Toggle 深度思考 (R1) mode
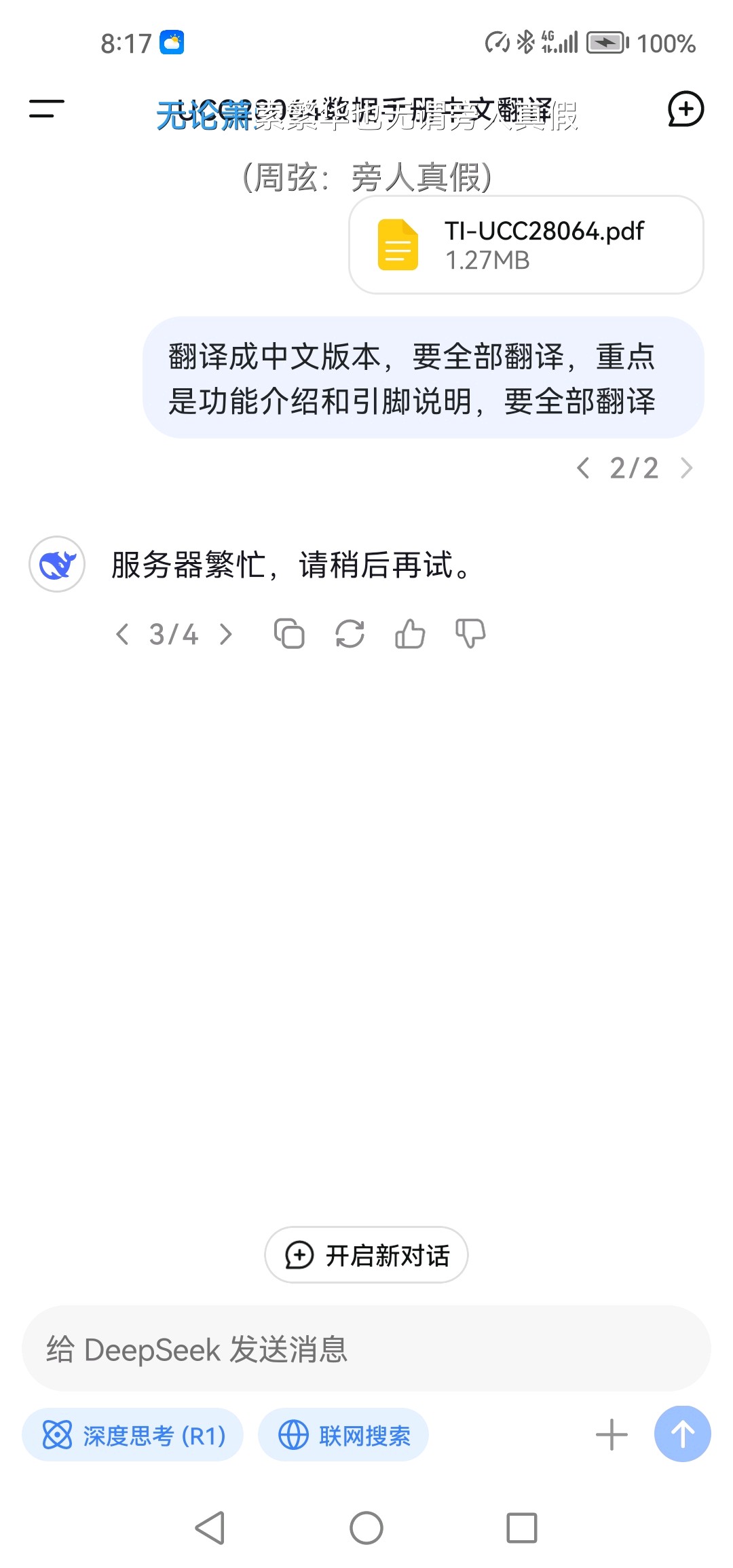This screenshot has width=733, height=1568. click(133, 1435)
